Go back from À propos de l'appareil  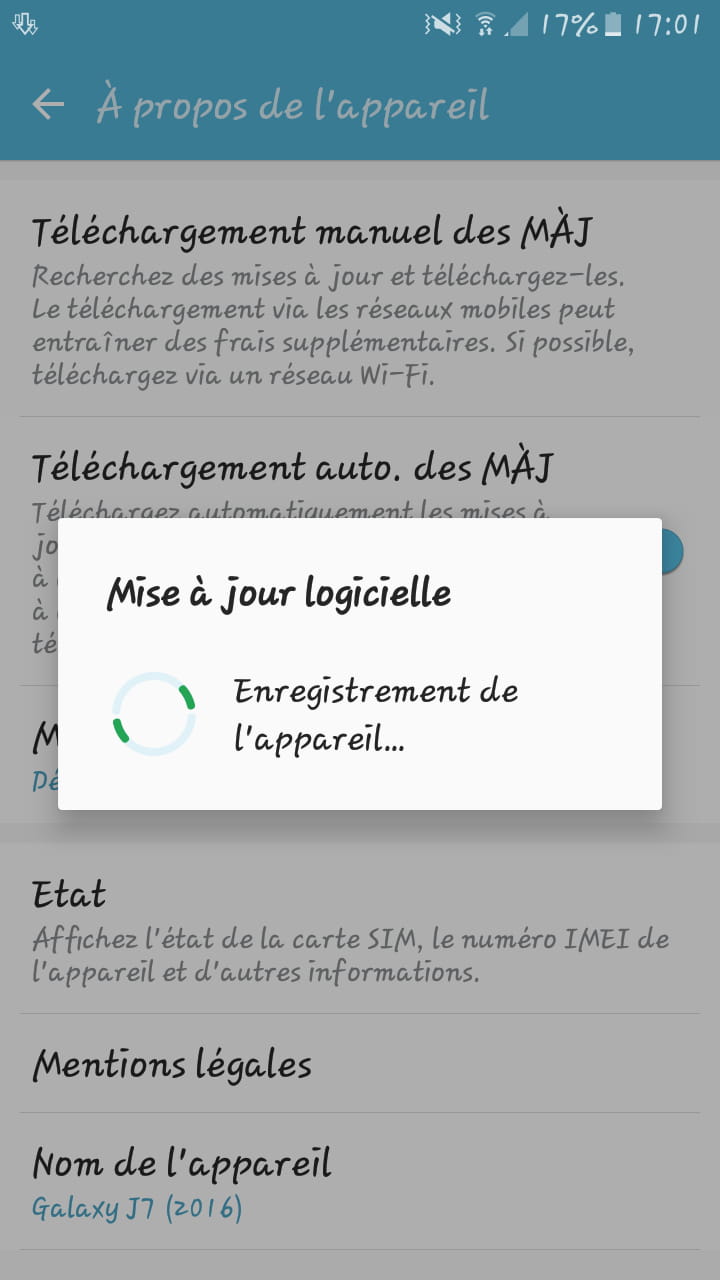pyautogui.click(x=48, y=104)
